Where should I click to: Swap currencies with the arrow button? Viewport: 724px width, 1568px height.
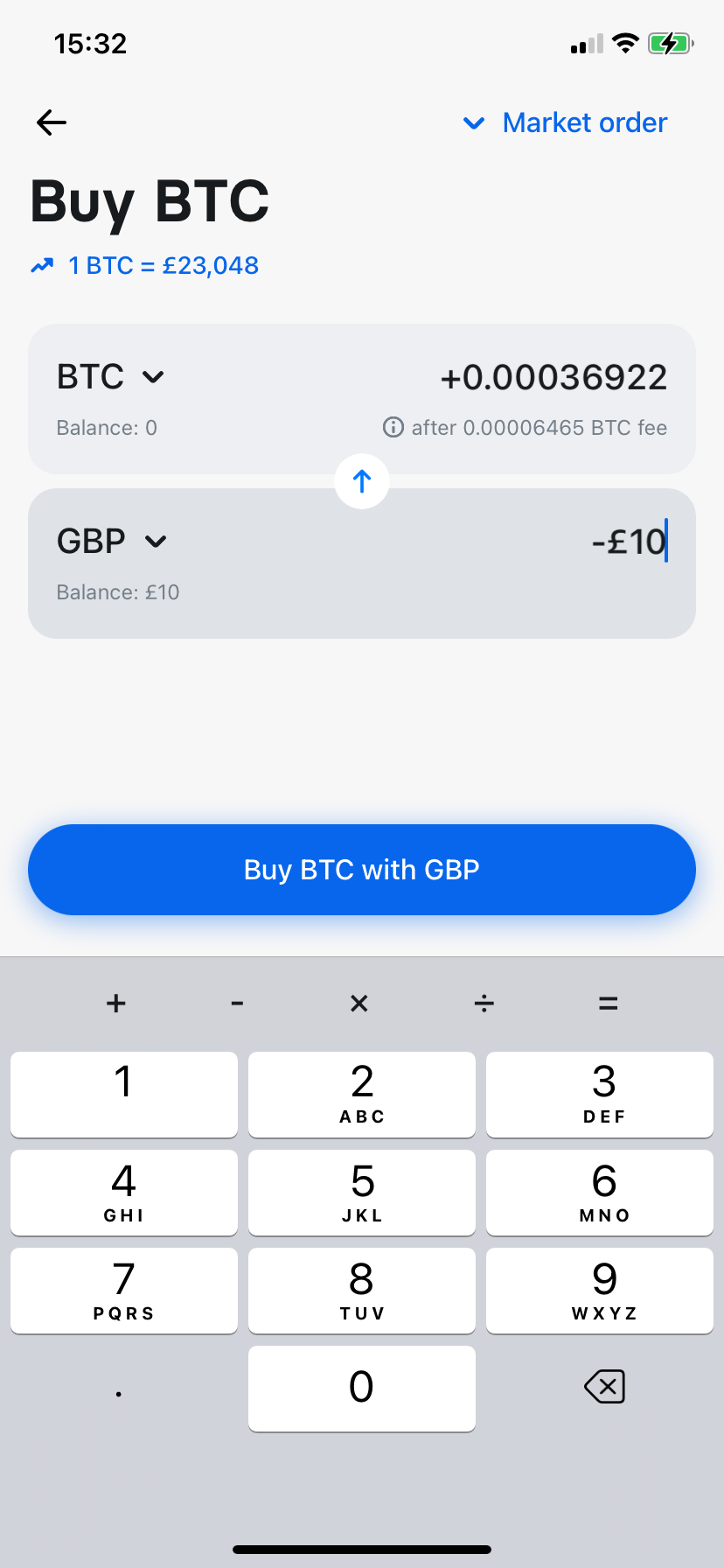pos(362,480)
